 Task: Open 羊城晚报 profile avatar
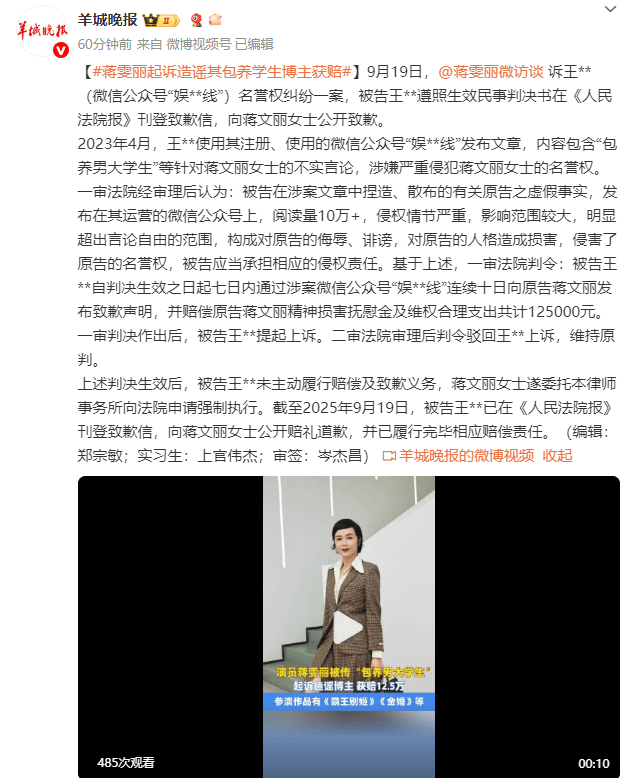coord(41,30)
